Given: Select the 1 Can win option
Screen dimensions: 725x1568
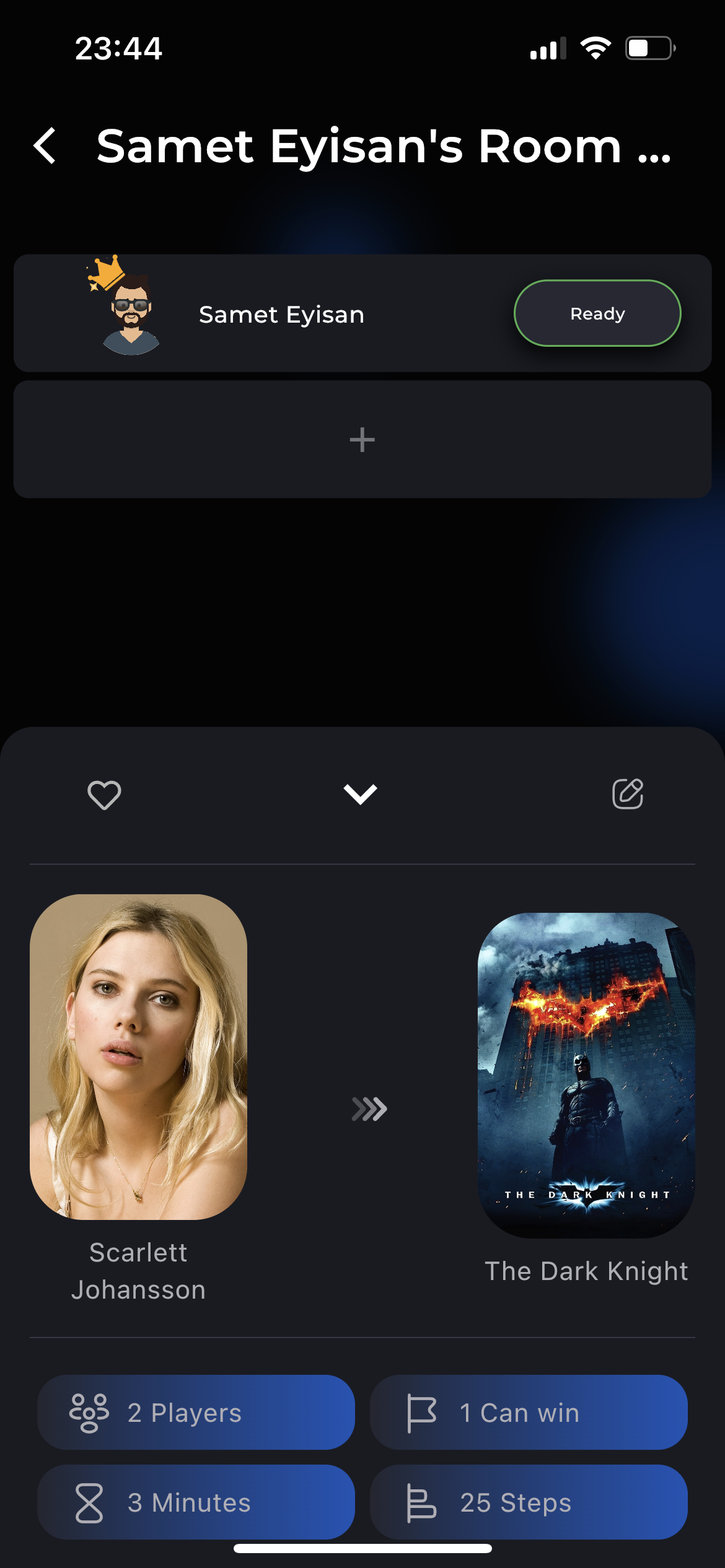Looking at the screenshot, I should click(x=528, y=1413).
